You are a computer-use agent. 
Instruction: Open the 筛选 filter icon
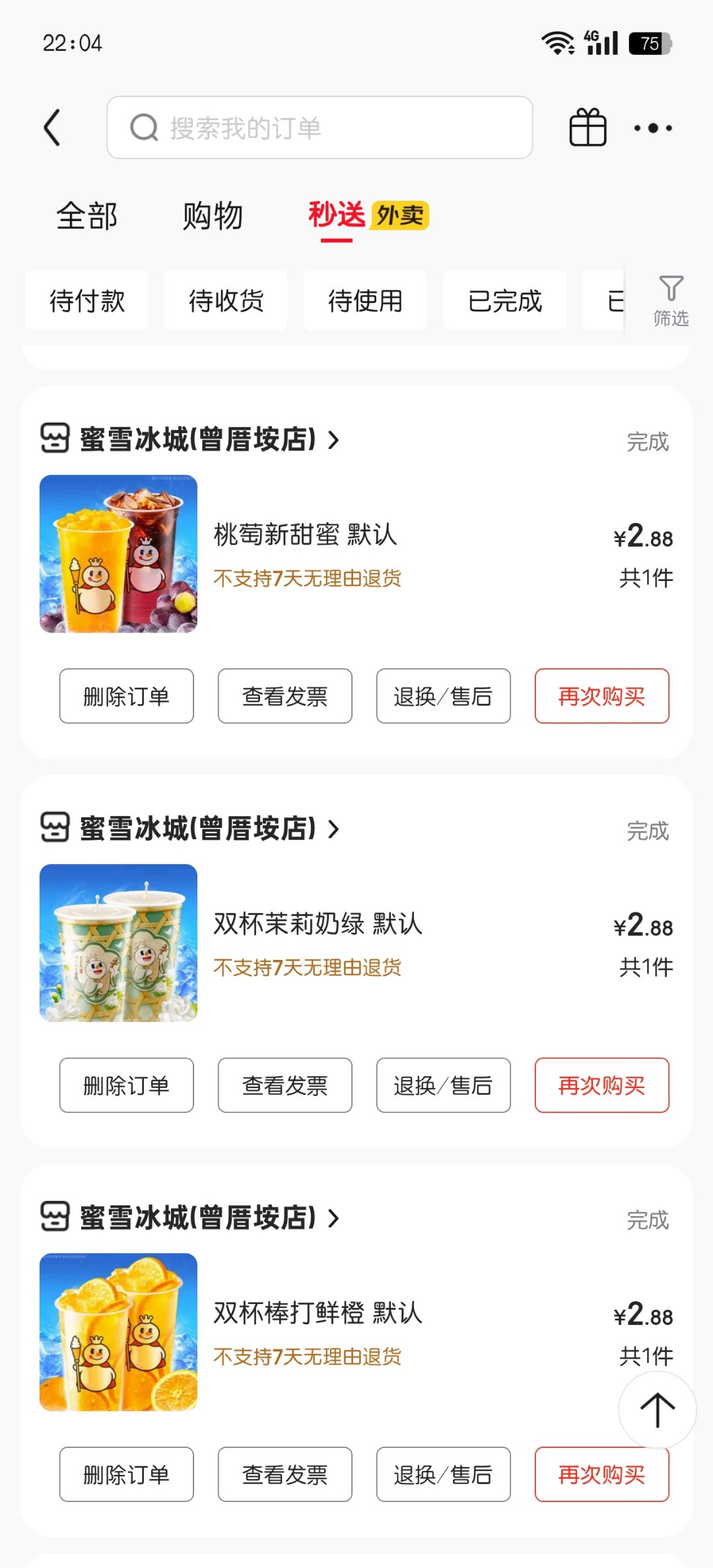coord(671,300)
